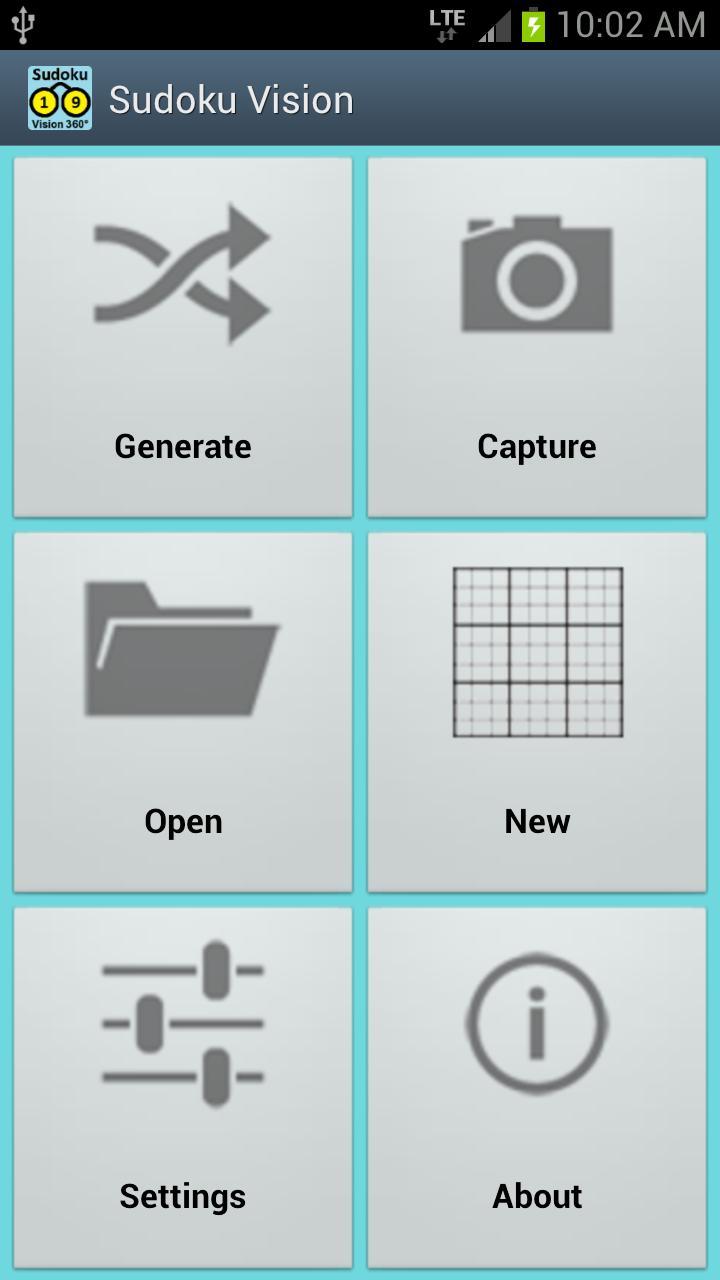
Task: Create a new empty sudoku
Action: pyautogui.click(x=537, y=710)
